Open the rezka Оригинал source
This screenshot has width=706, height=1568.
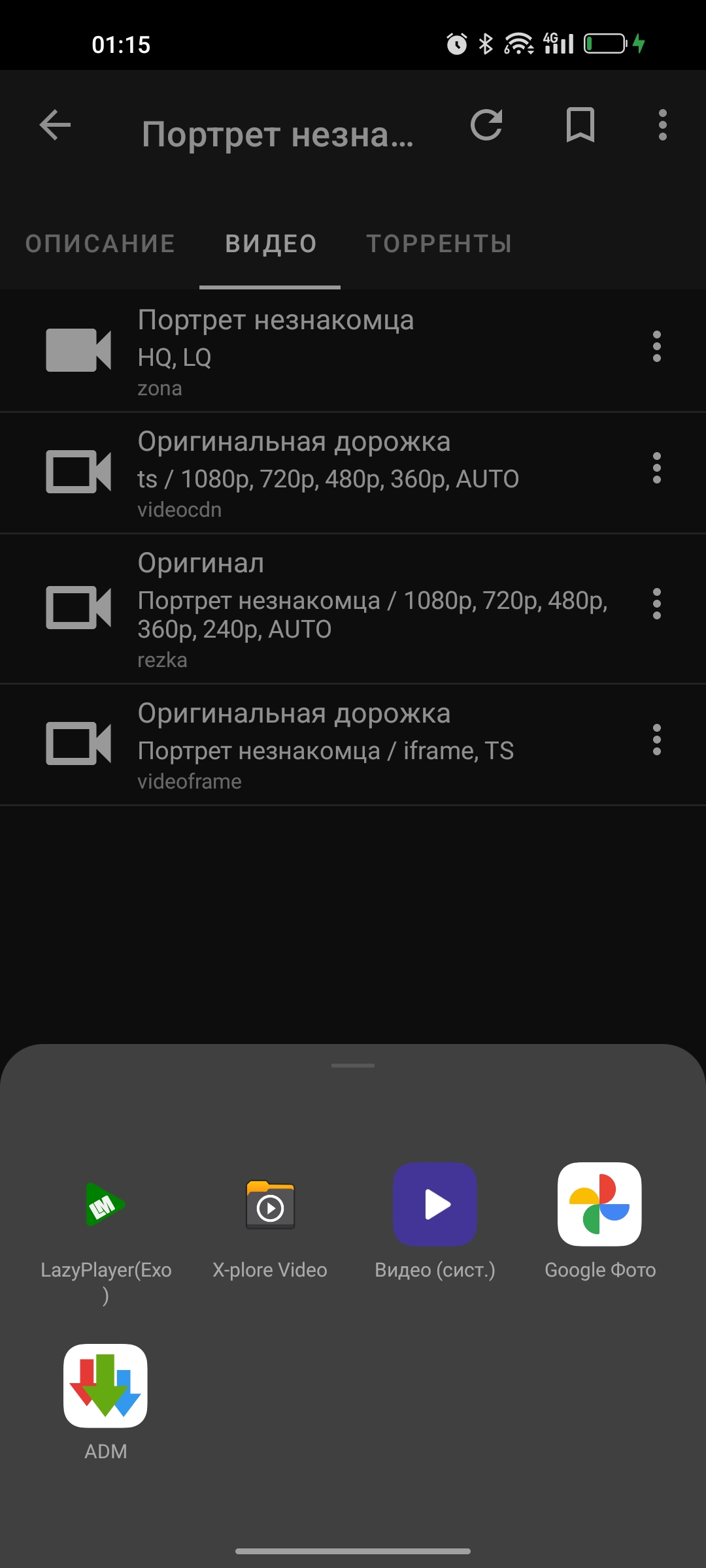[x=327, y=608]
